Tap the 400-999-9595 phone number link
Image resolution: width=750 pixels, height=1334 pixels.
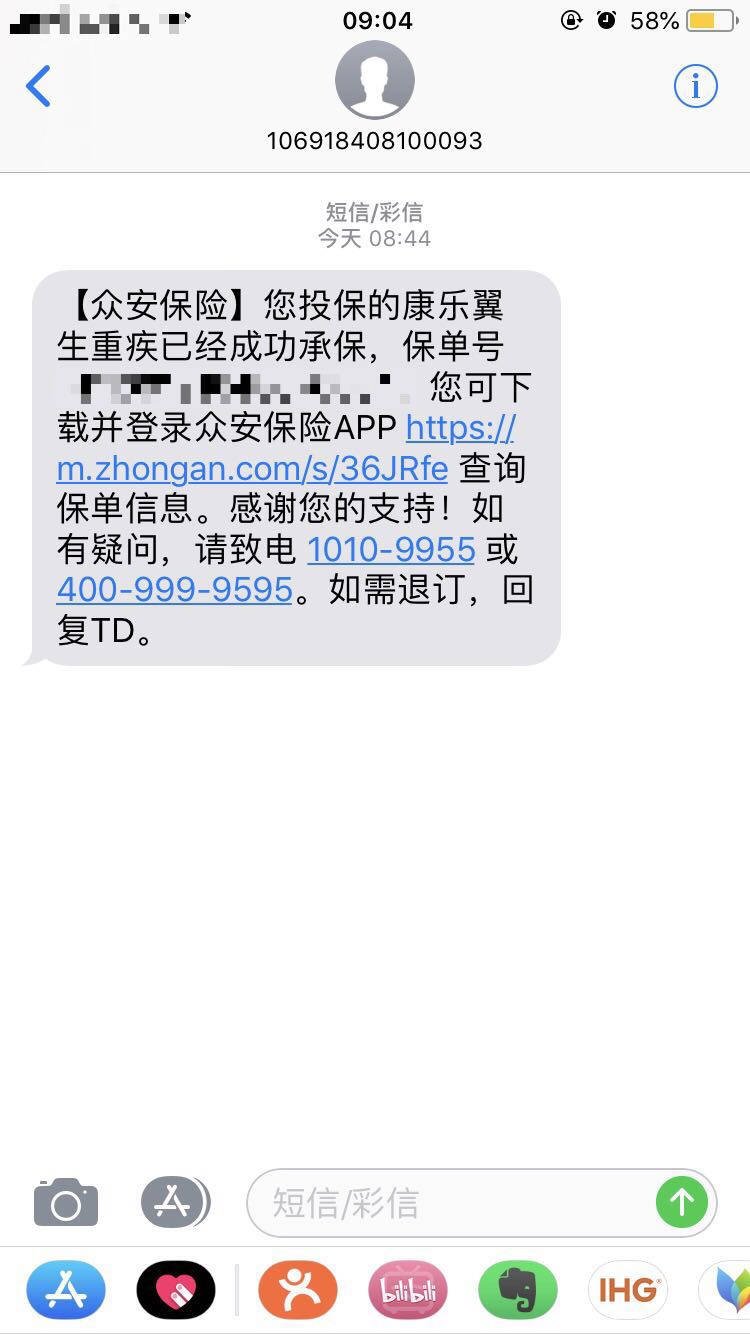[174, 590]
